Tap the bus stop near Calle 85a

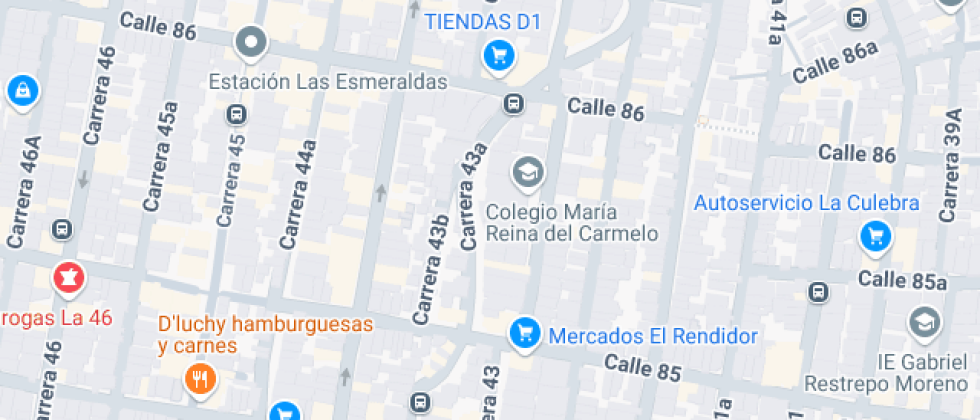[818, 292]
